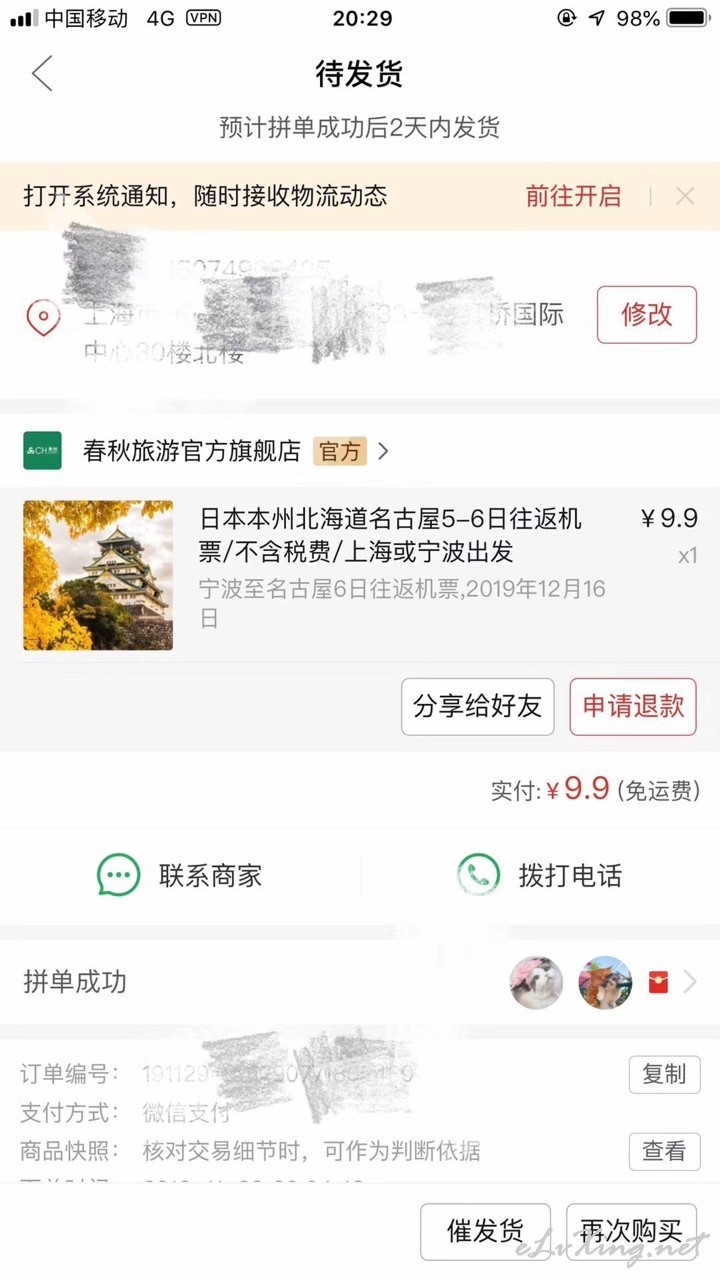
Task: Tap 前往开启 to enable notifications
Action: (x=573, y=196)
